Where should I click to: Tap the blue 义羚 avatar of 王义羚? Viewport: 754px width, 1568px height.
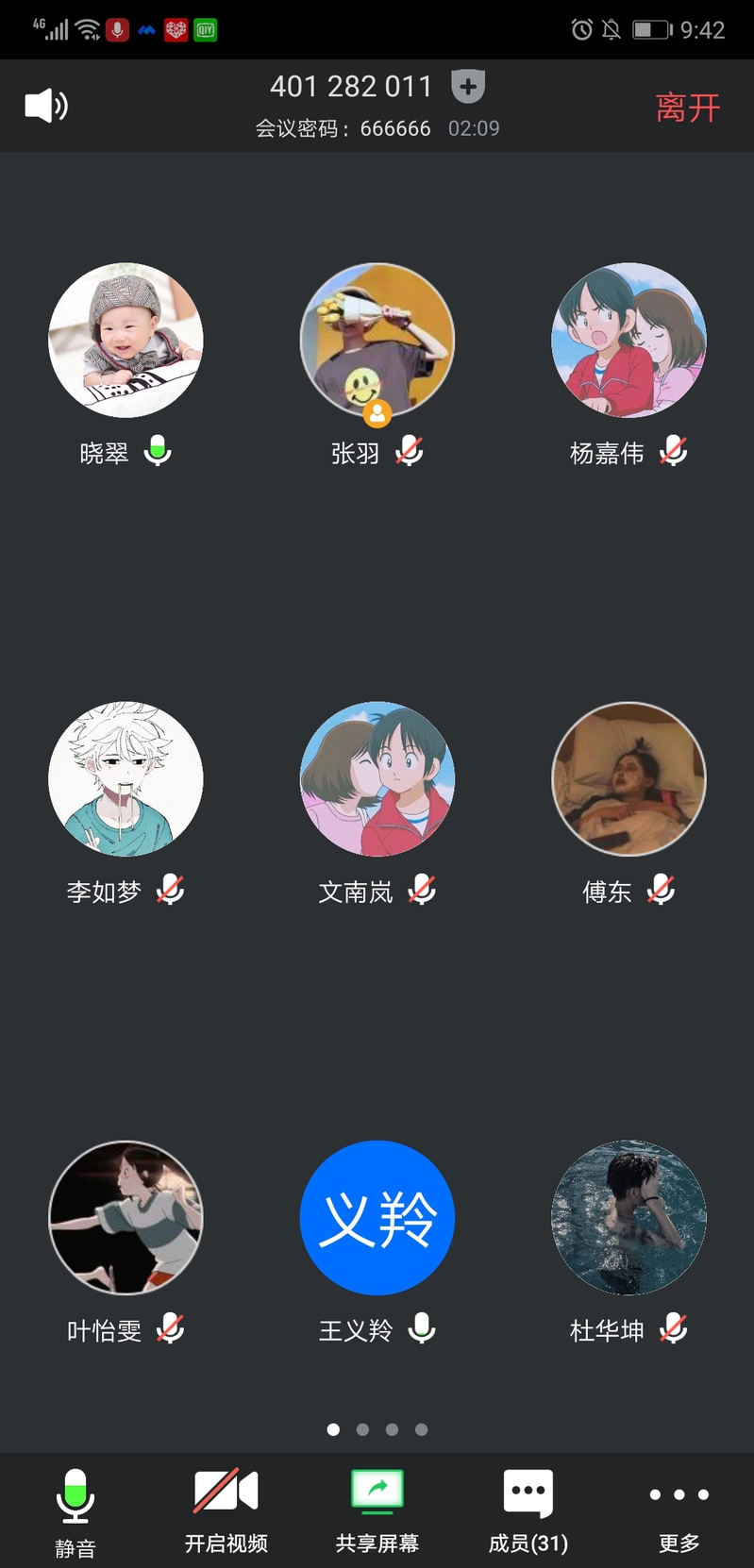click(x=377, y=1218)
